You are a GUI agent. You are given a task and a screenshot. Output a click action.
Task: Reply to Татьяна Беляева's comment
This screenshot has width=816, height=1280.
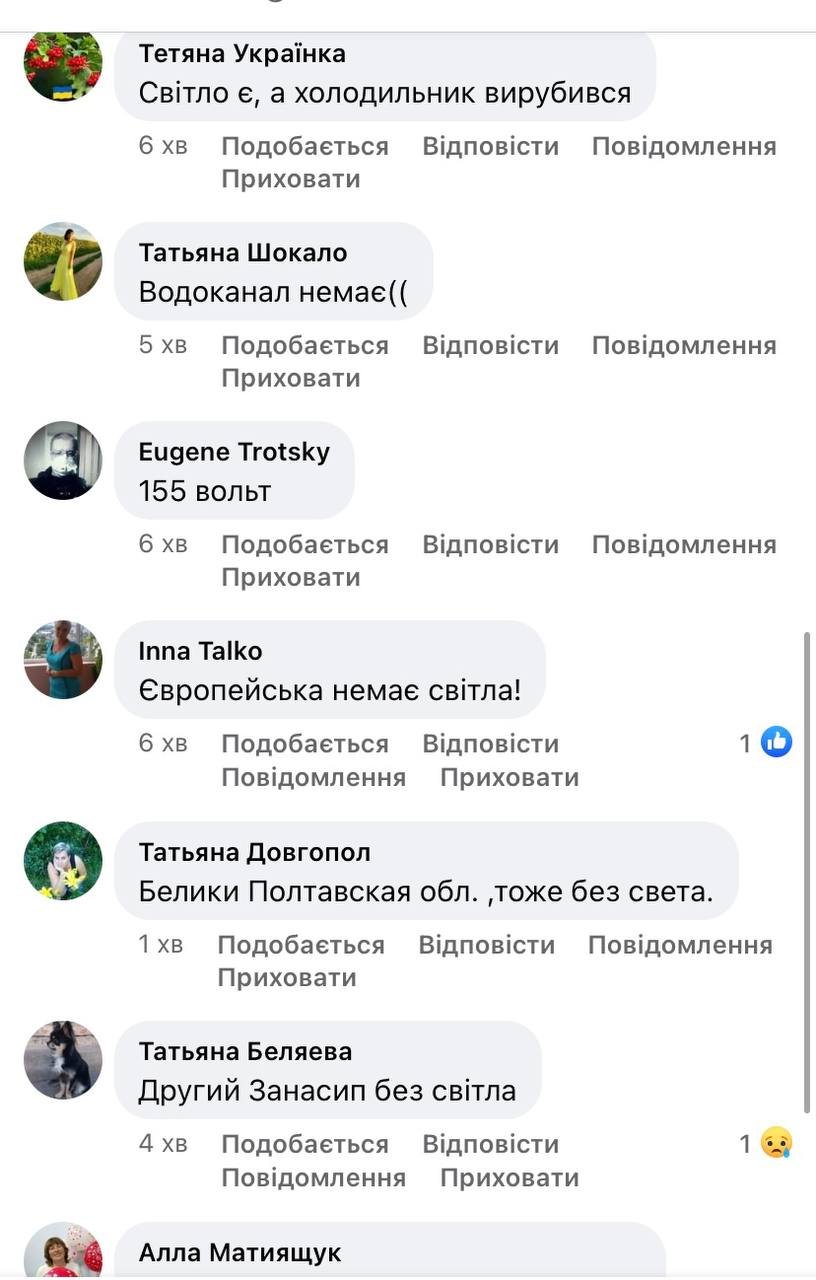pos(489,1143)
